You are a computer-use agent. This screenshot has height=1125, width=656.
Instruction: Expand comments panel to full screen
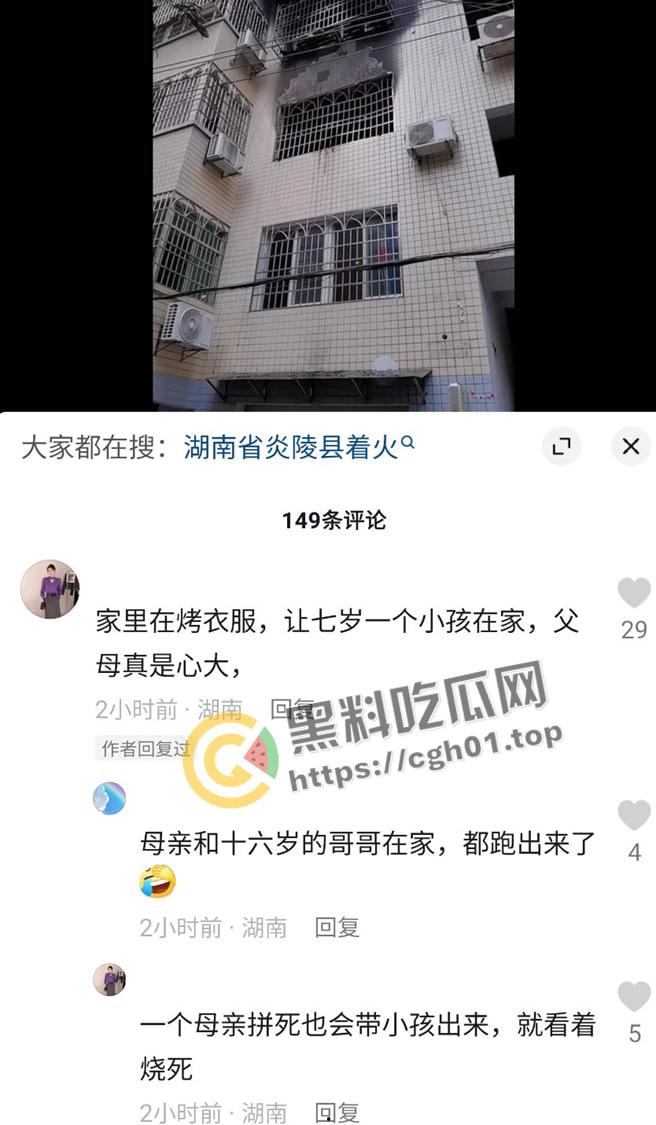pos(562,446)
